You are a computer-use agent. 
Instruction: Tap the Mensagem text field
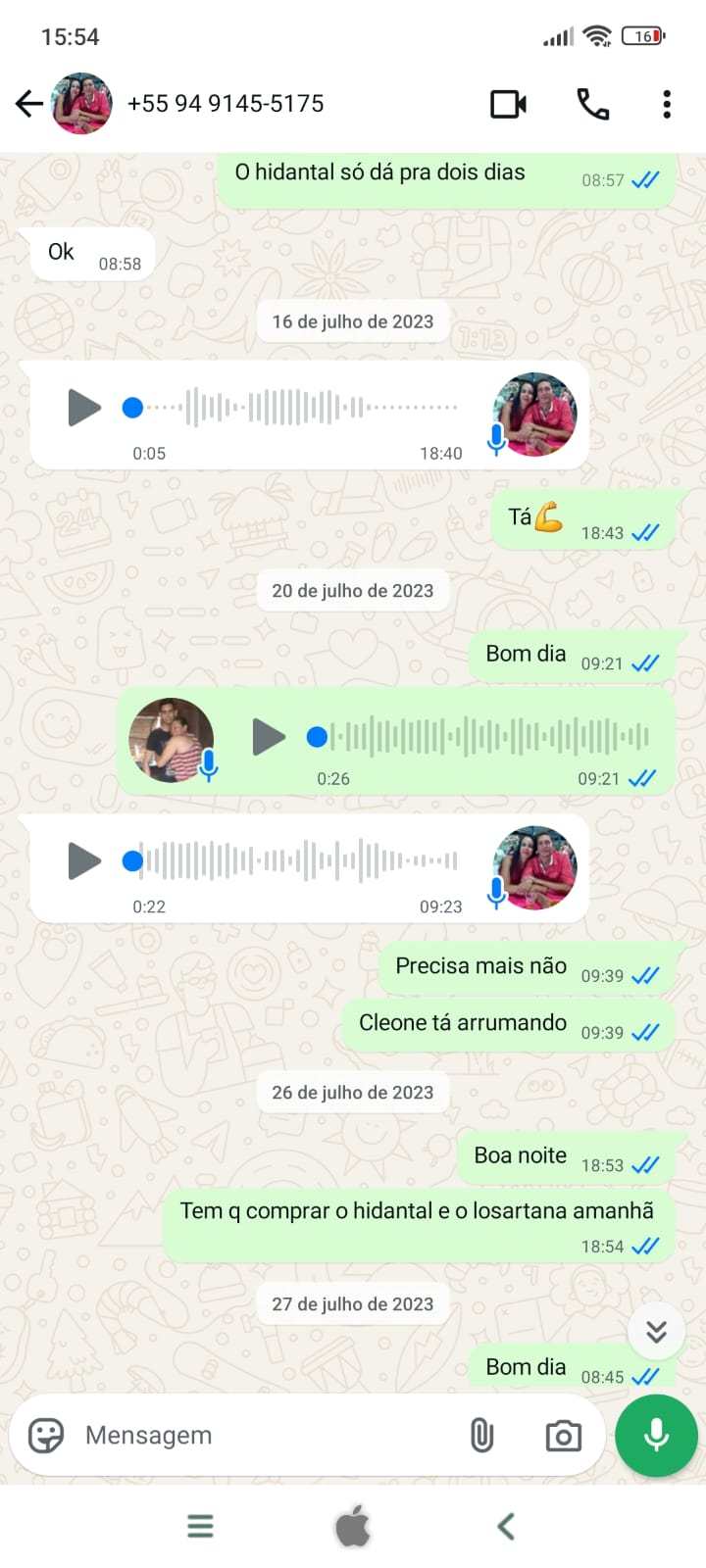[x=265, y=1435]
